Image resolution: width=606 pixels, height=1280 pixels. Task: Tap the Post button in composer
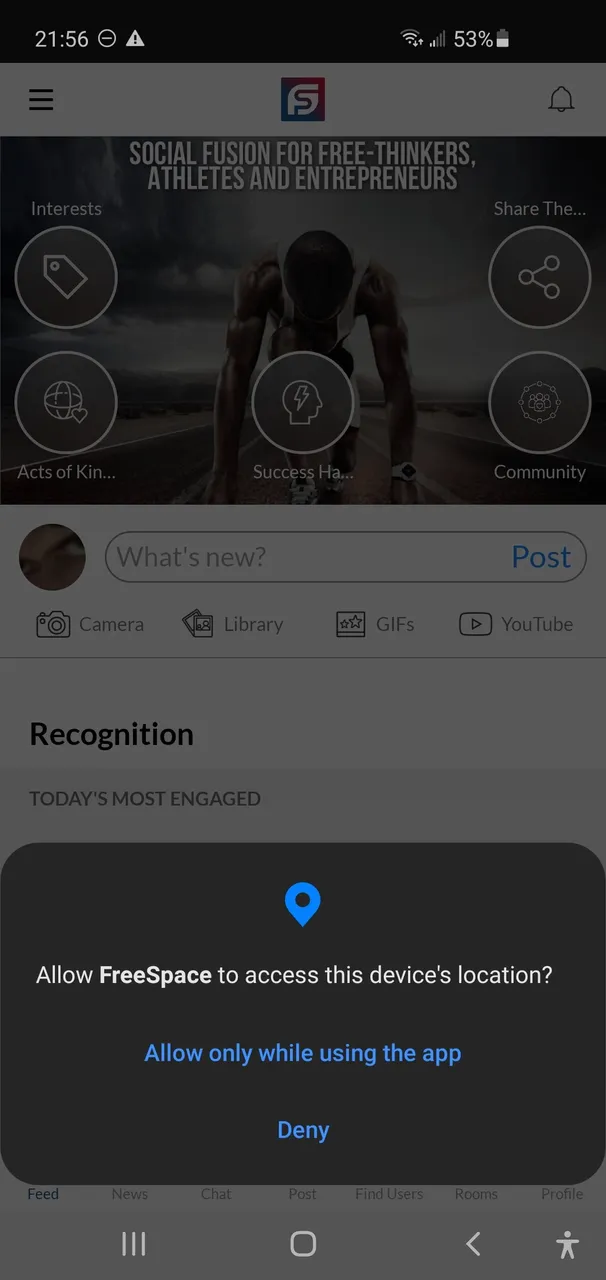[x=541, y=557]
